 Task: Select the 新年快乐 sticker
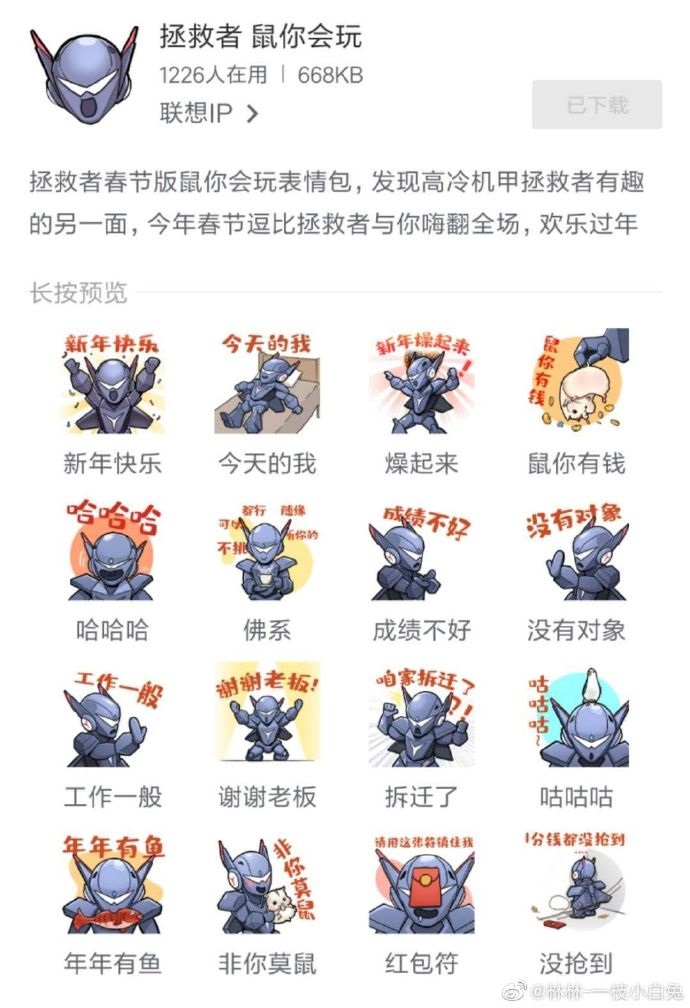(112, 382)
